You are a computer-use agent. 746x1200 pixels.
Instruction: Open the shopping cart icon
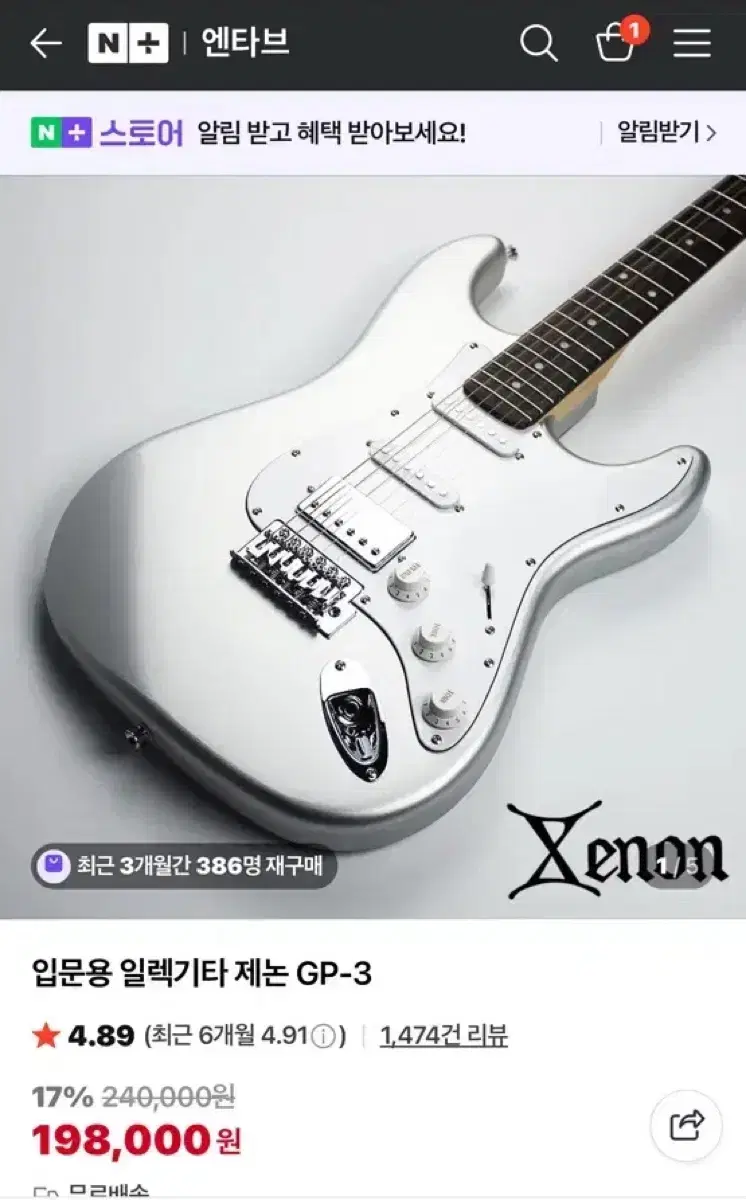616,46
